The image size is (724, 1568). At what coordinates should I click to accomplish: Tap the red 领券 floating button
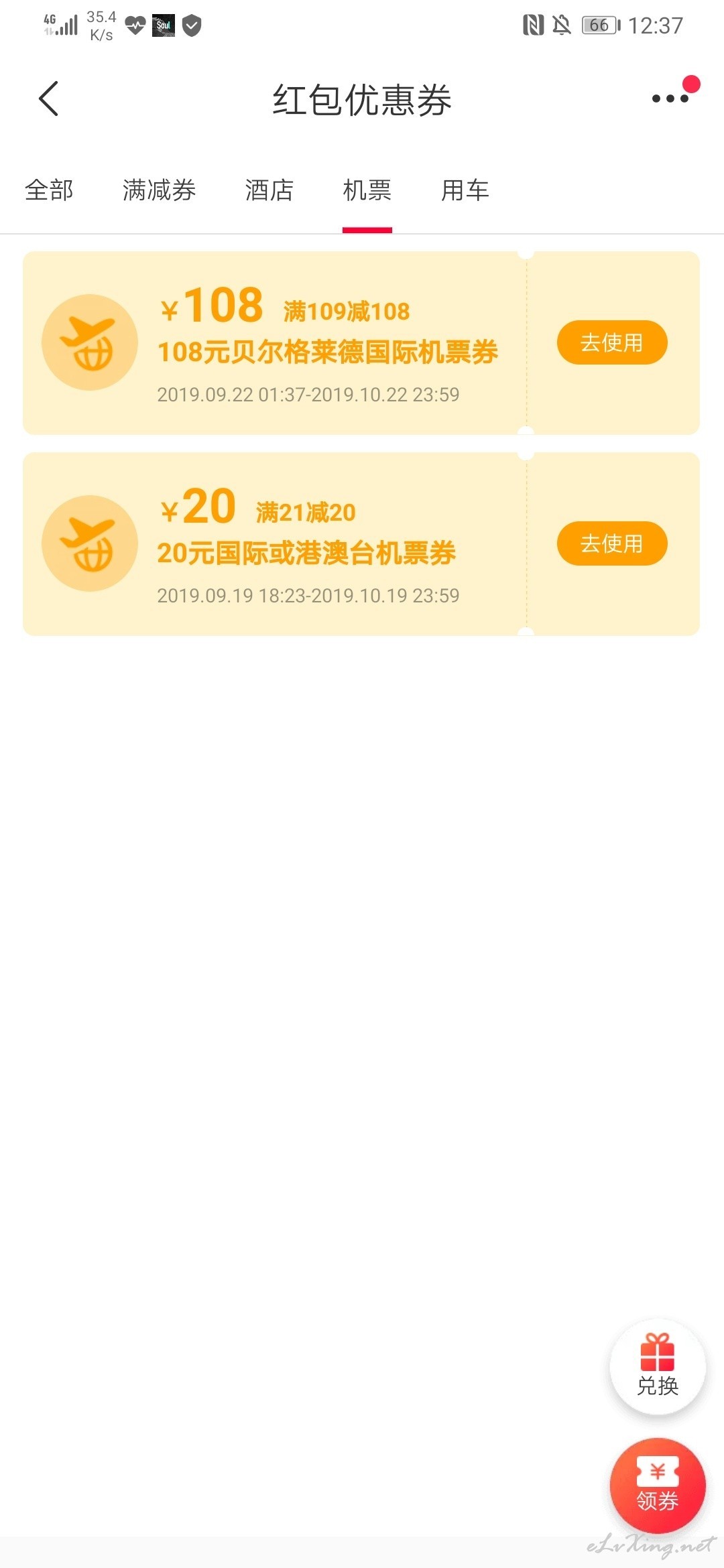(x=658, y=1486)
